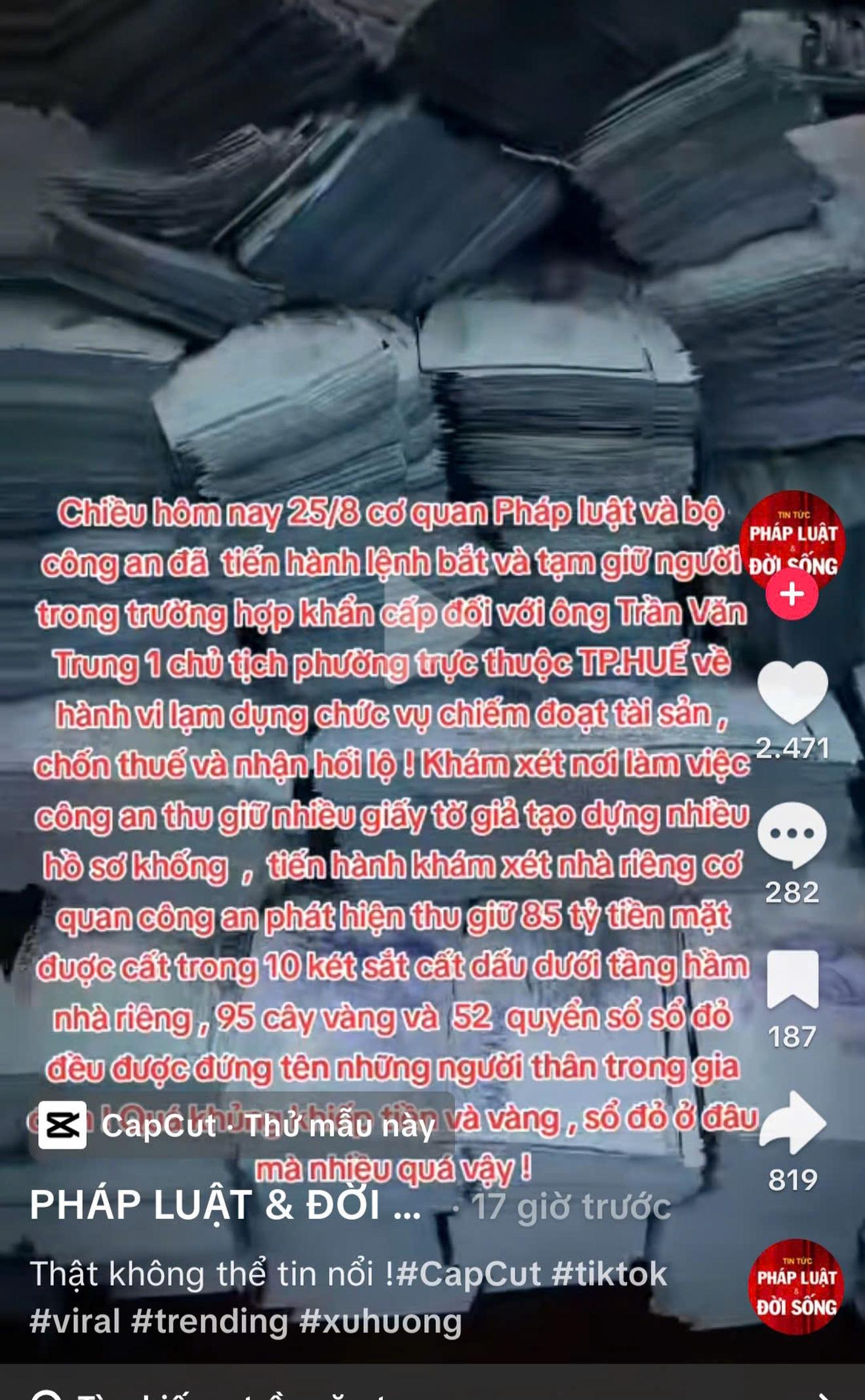Resume the paused video
This screenshot has height=1400, width=865.
(x=432, y=630)
